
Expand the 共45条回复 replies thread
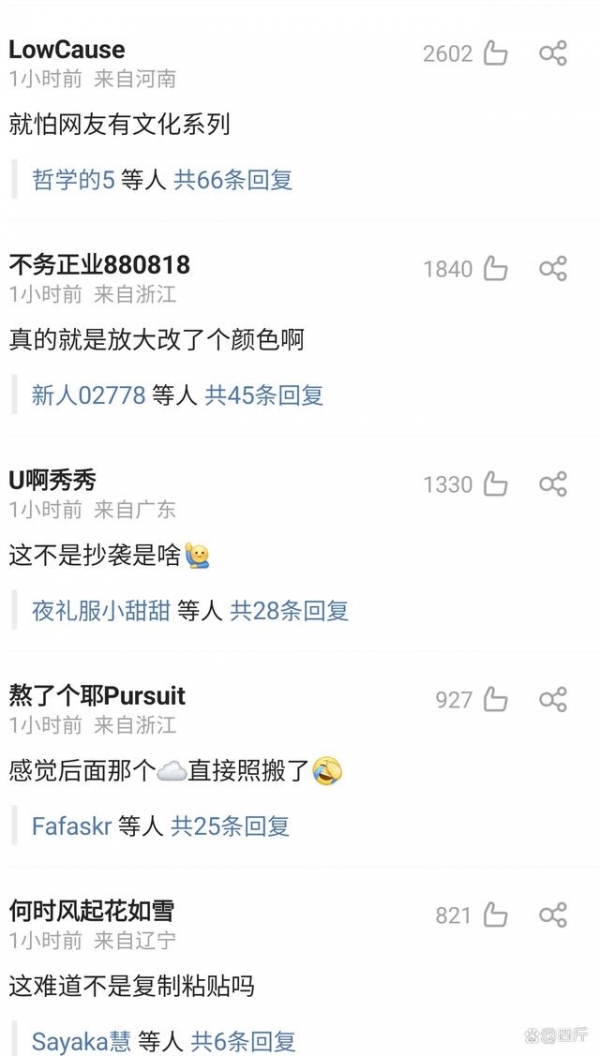(x=264, y=395)
